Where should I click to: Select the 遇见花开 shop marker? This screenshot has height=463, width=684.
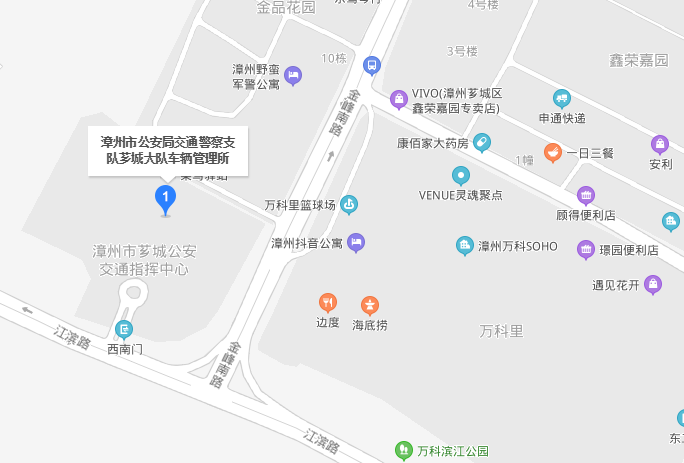653,285
